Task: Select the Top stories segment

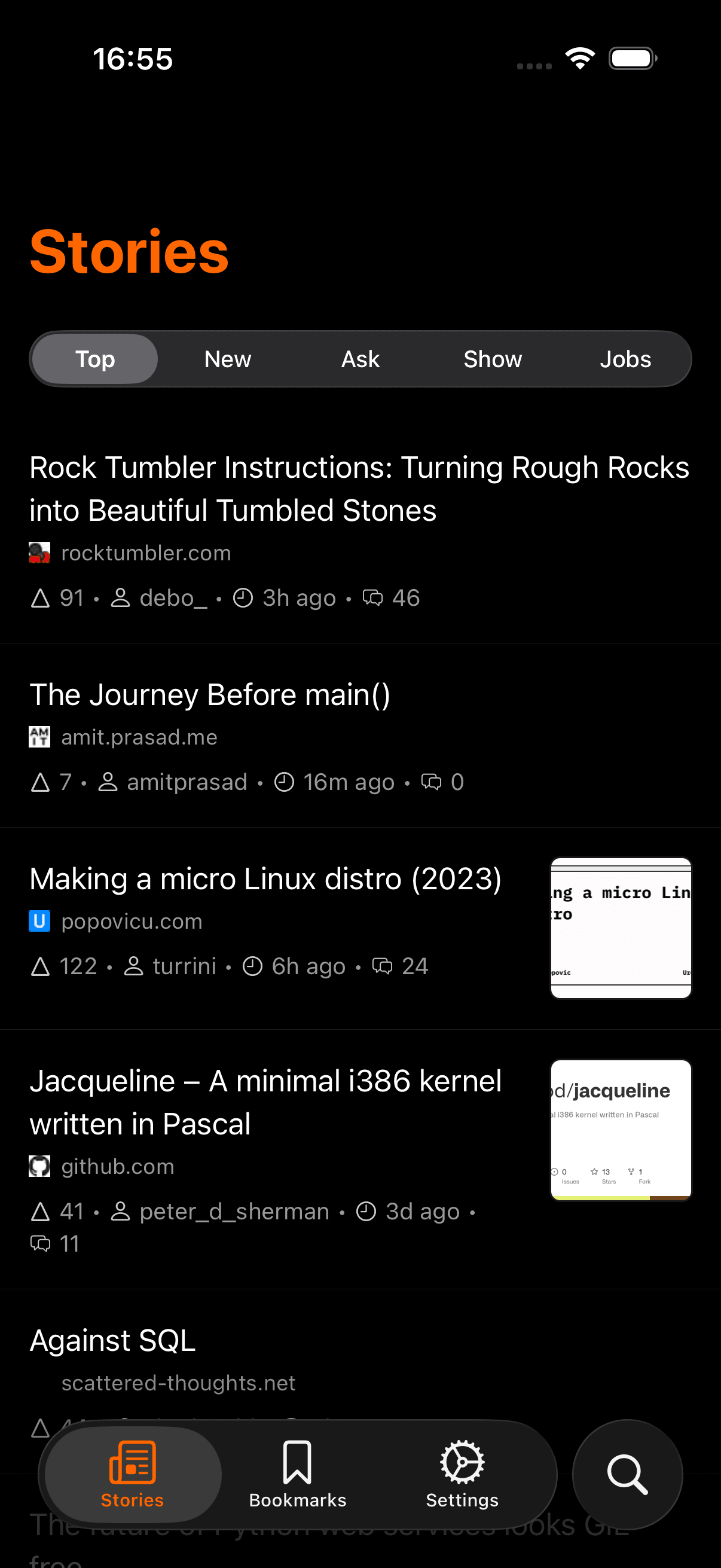Action: (95, 359)
